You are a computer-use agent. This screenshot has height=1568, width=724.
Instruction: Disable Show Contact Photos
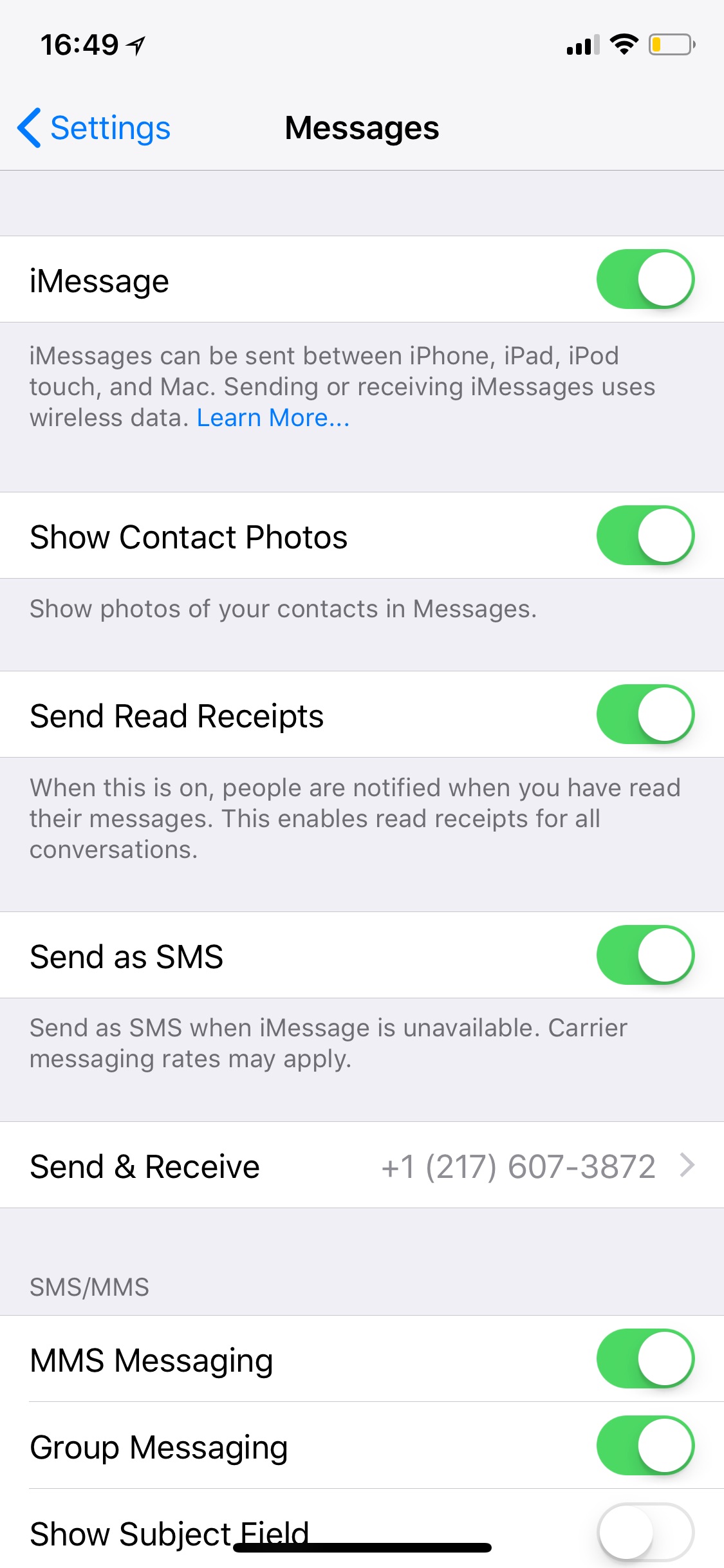[x=645, y=536]
